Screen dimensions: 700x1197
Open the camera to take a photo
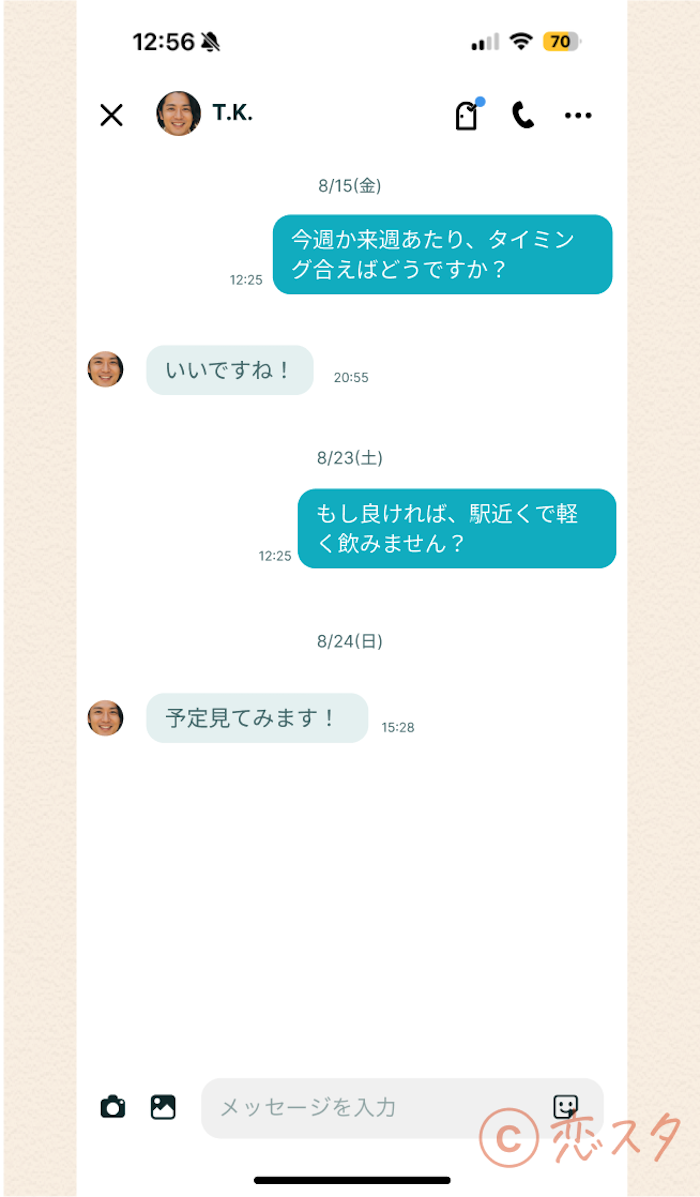113,1107
